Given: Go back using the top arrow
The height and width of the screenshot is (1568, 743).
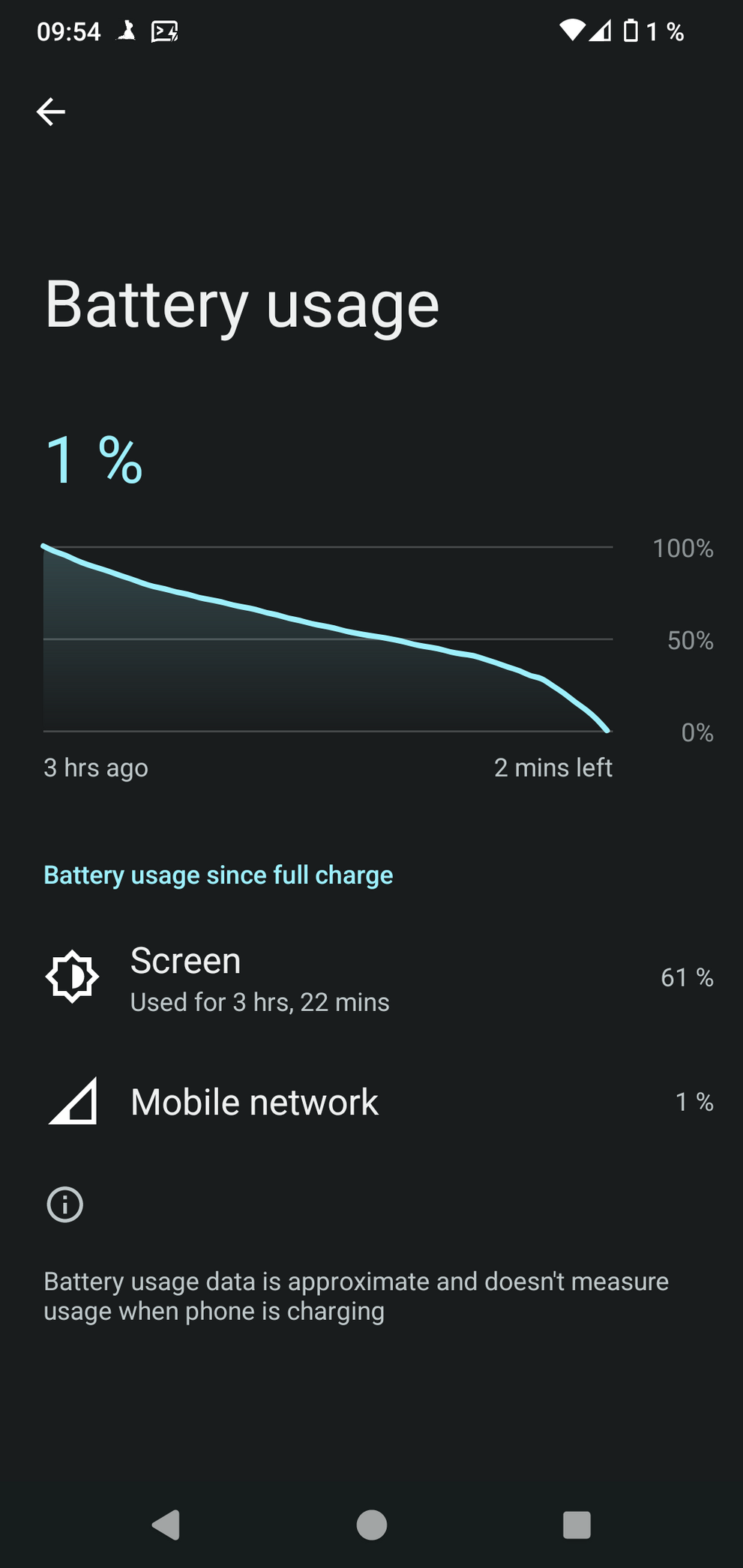Looking at the screenshot, I should 51,112.
